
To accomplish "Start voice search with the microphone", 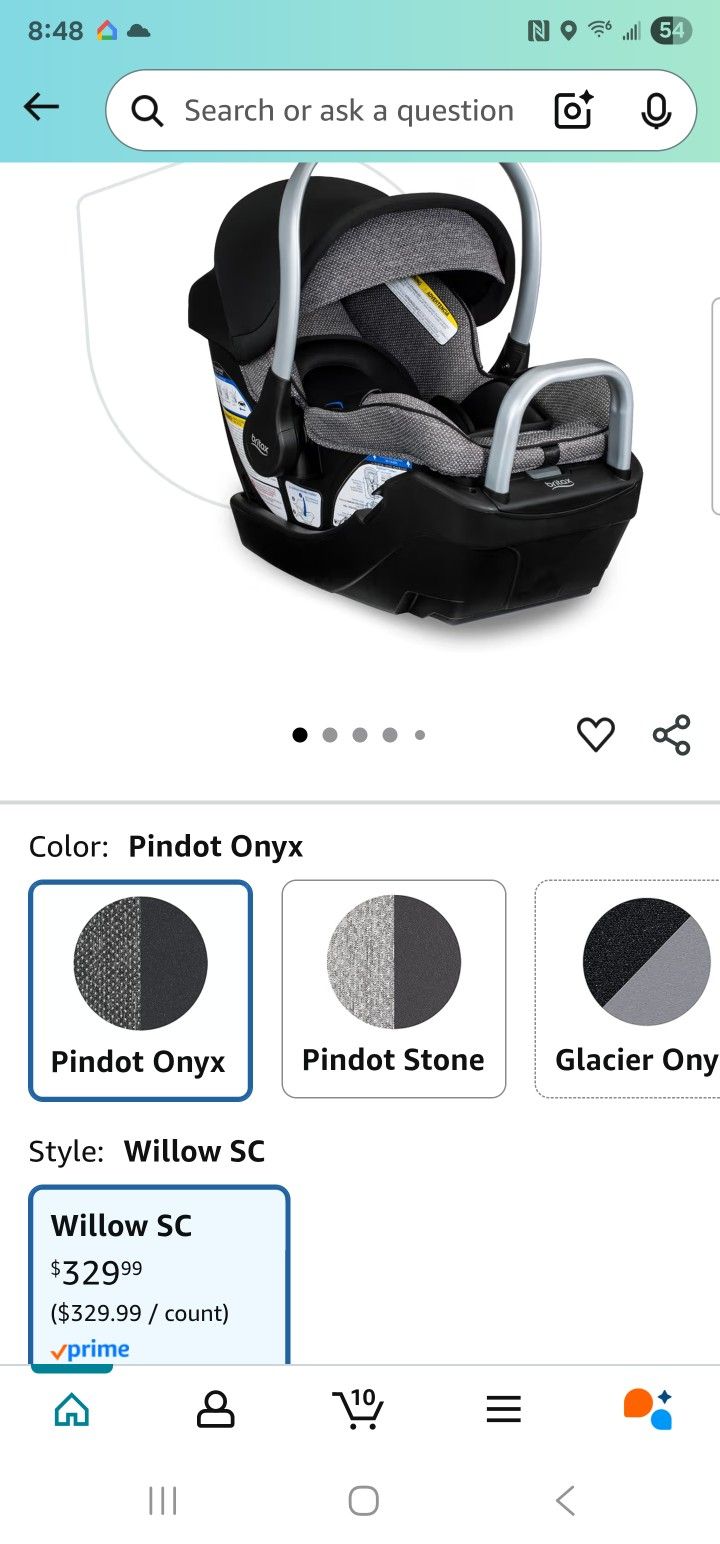I will (656, 111).
